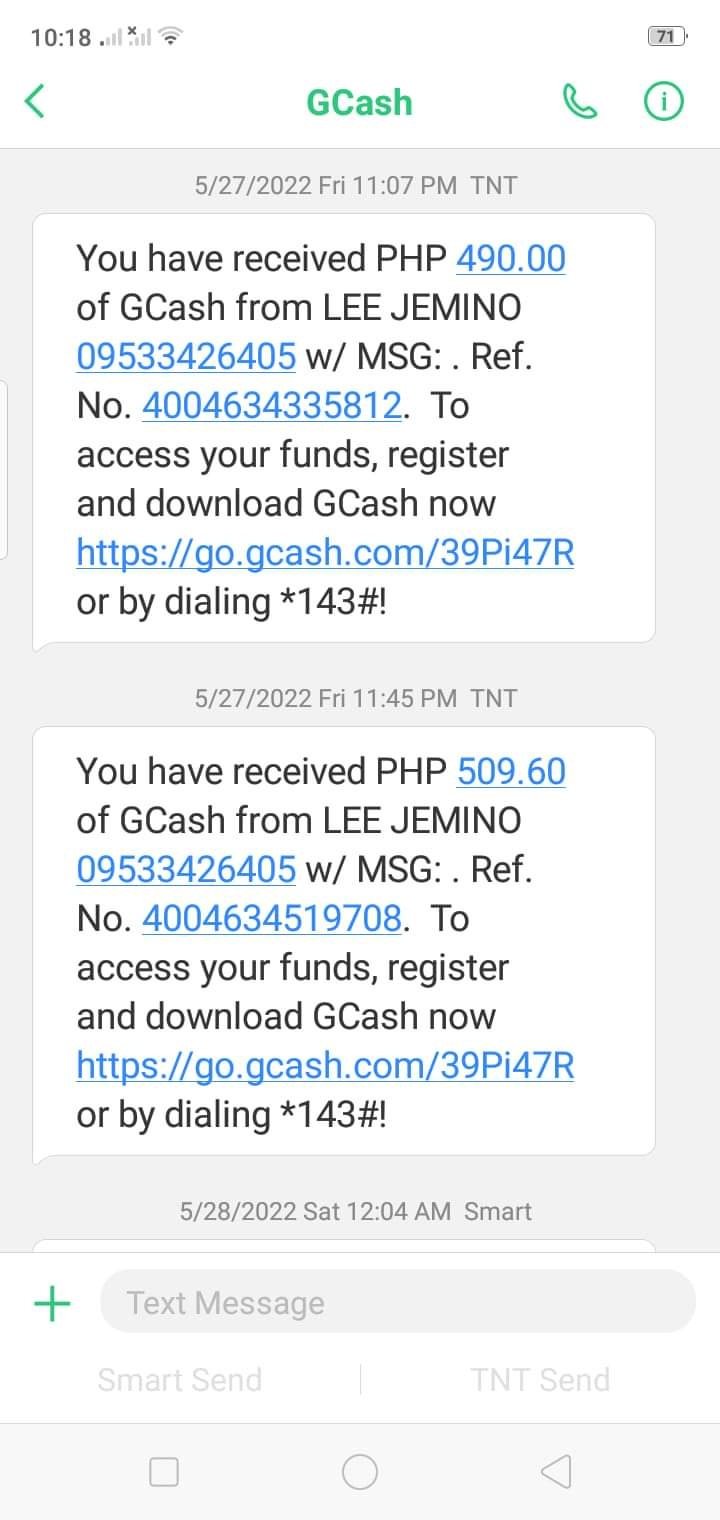Open the gcash.com link in the 11:07 PM message
Image resolution: width=720 pixels, height=1520 pixels.
(325, 553)
